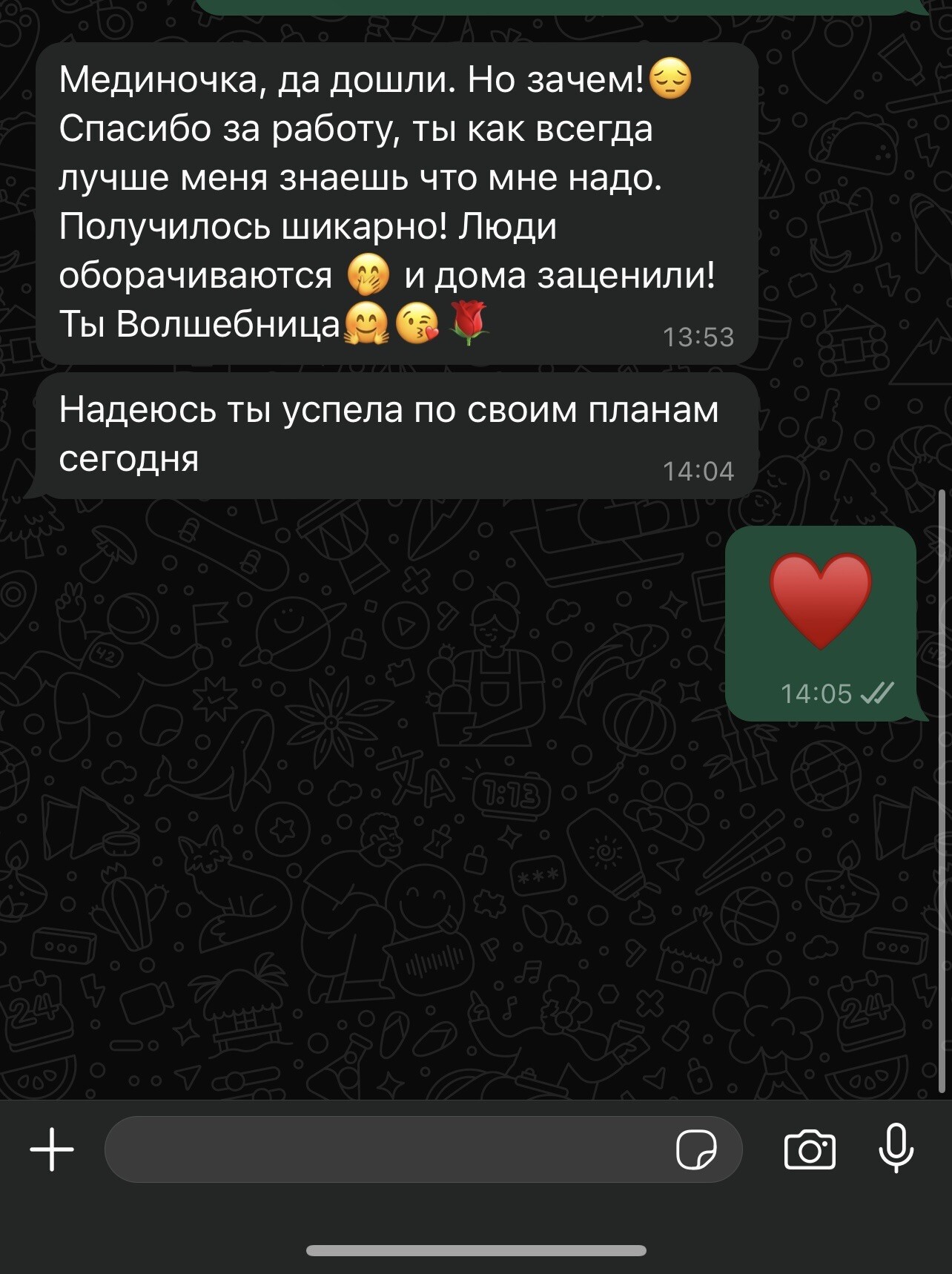Tap the message text input field
The width and height of the screenshot is (952, 1274).
pos(386,1149)
